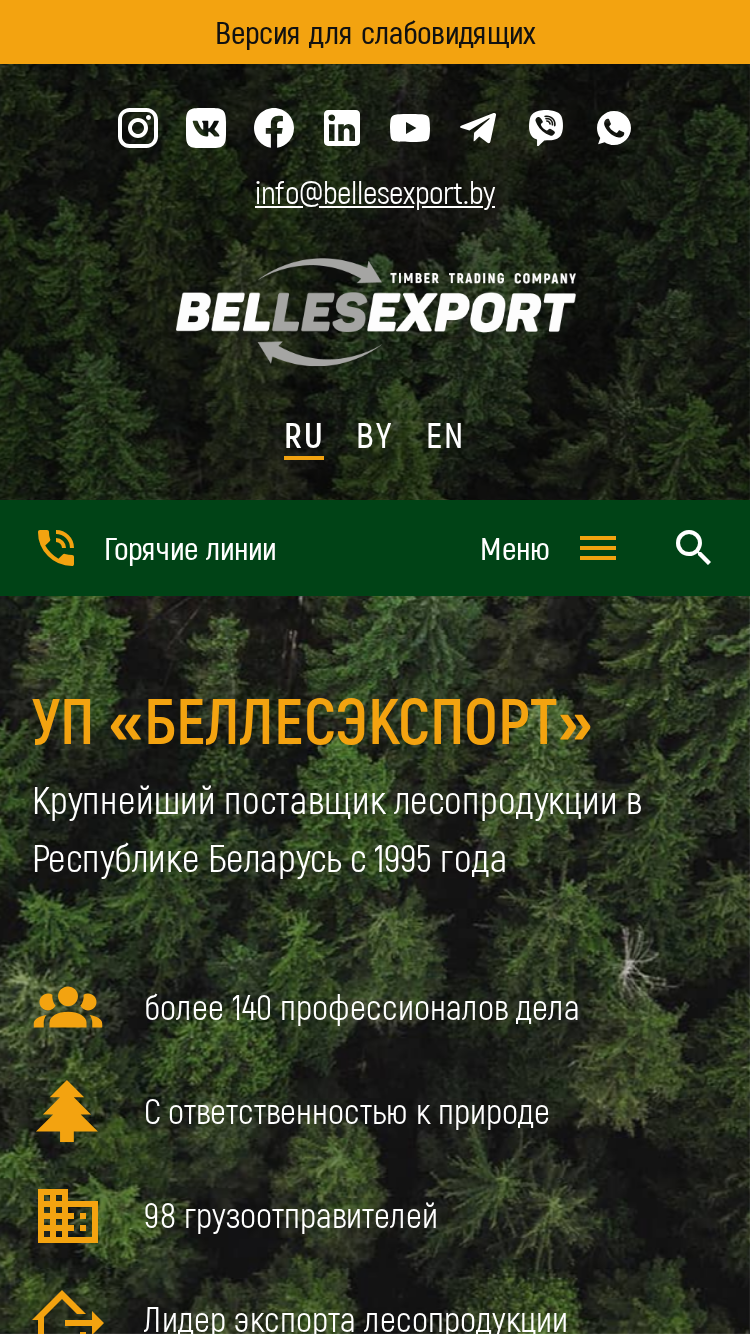
Task: Open the version for visually impaired banner
Action: click(375, 32)
